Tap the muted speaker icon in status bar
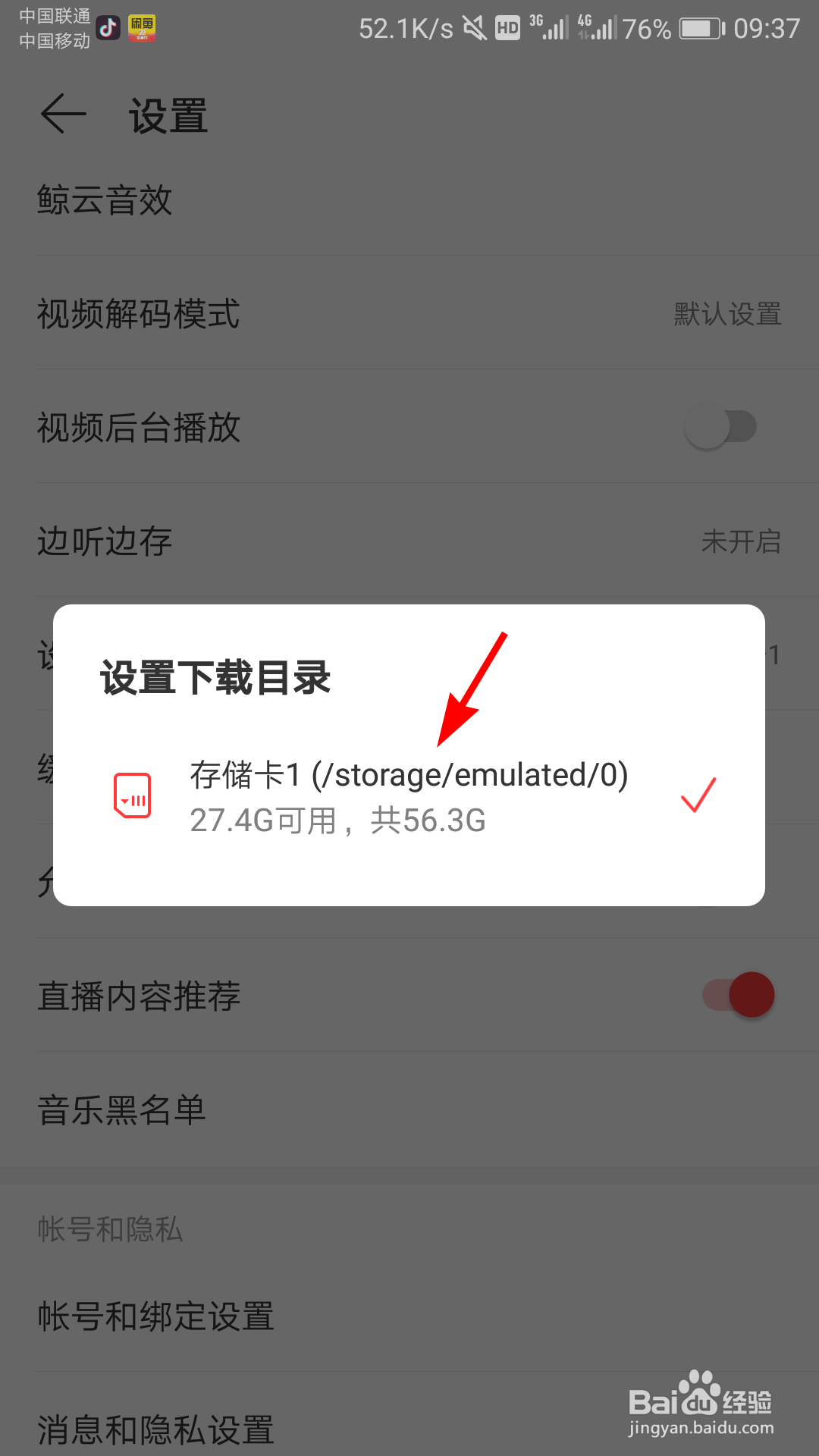819x1456 pixels. pos(474,27)
